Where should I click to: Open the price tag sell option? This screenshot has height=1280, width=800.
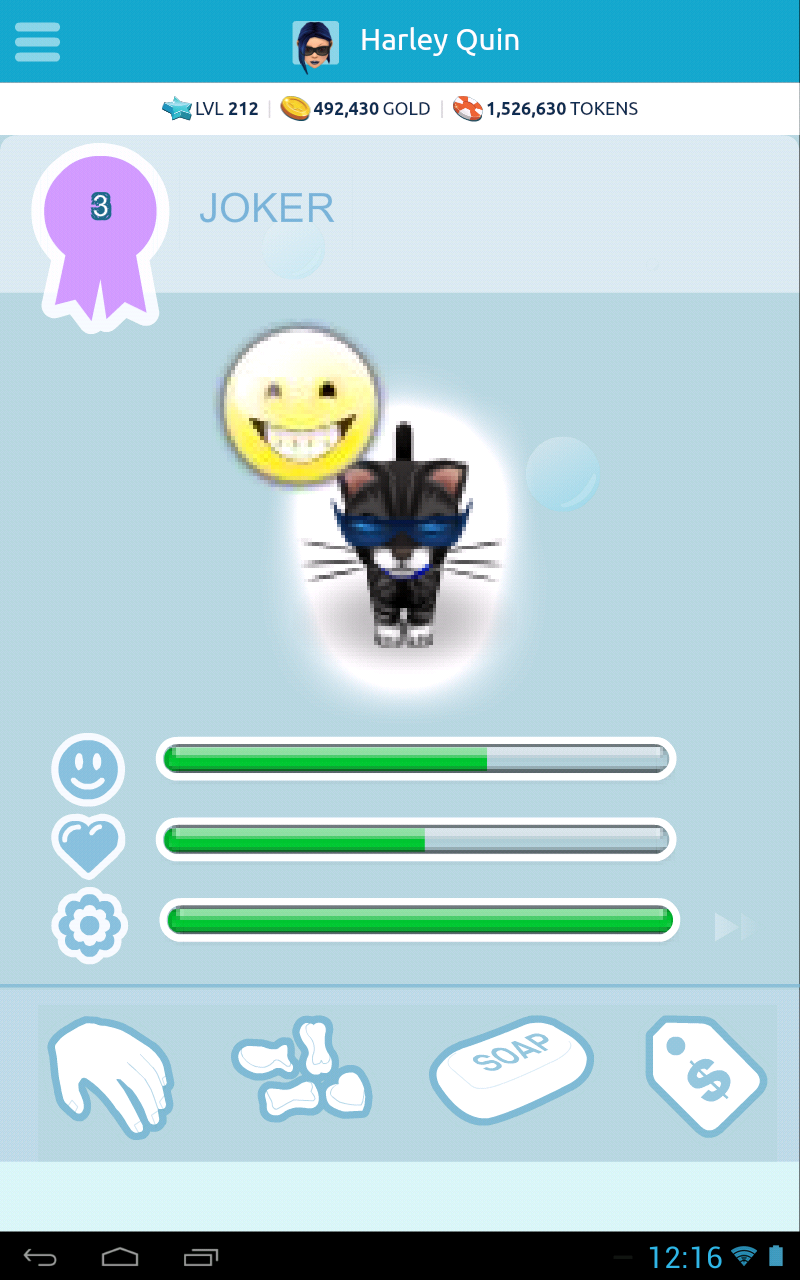coord(706,1076)
